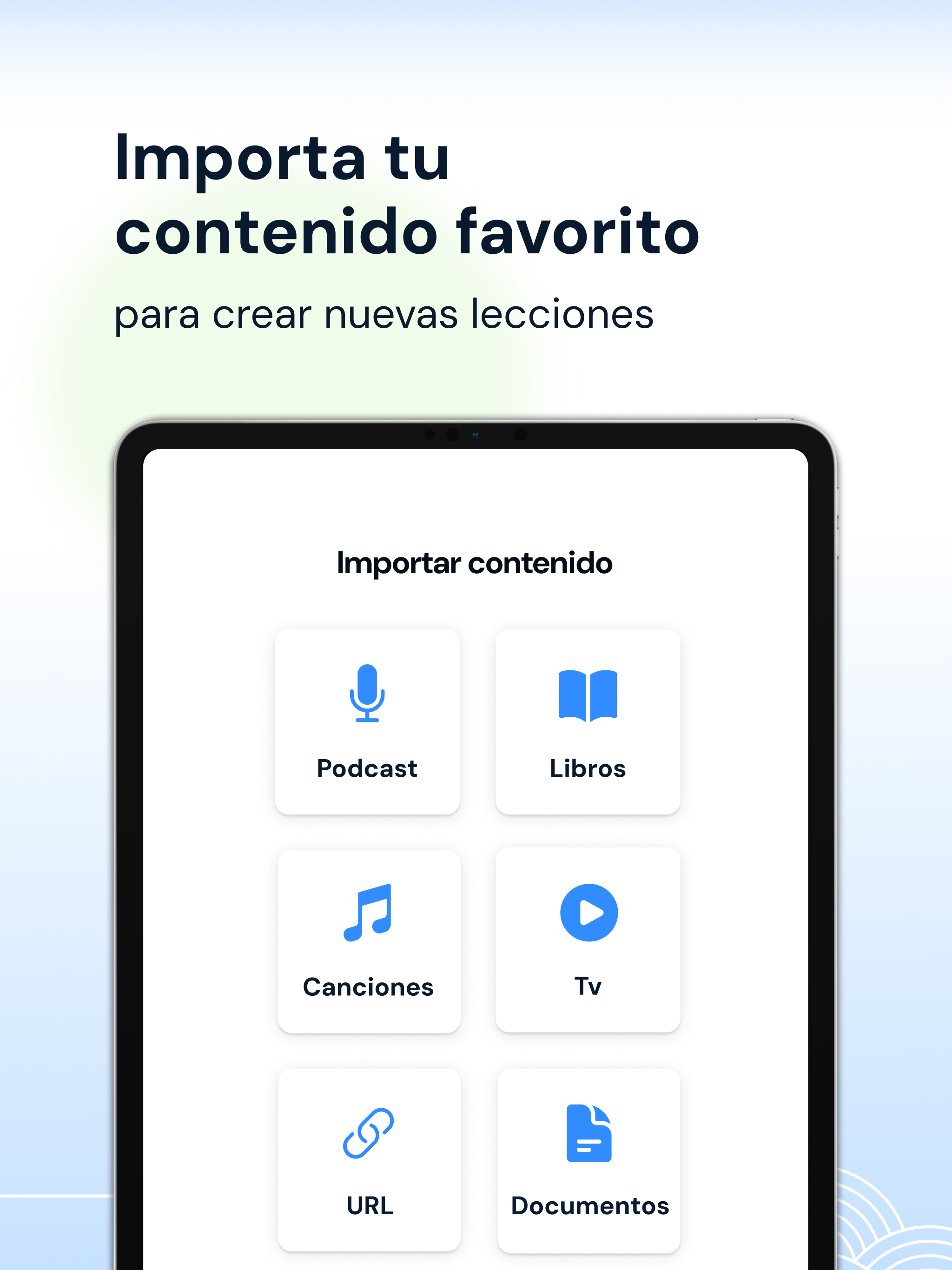Click the Tv label text
Screen dimensions: 952x1270
pyautogui.click(x=588, y=987)
